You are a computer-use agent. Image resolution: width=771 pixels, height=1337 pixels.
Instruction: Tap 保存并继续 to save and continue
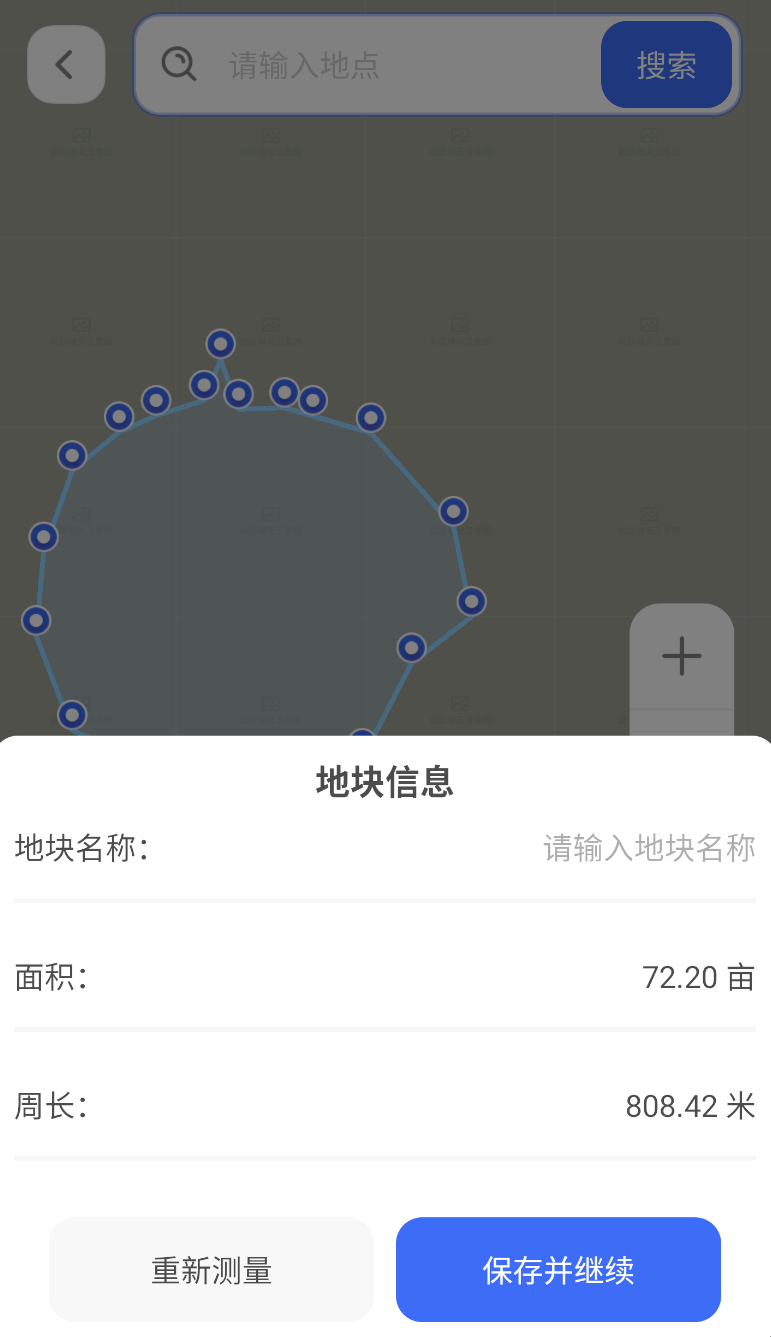click(x=558, y=1270)
